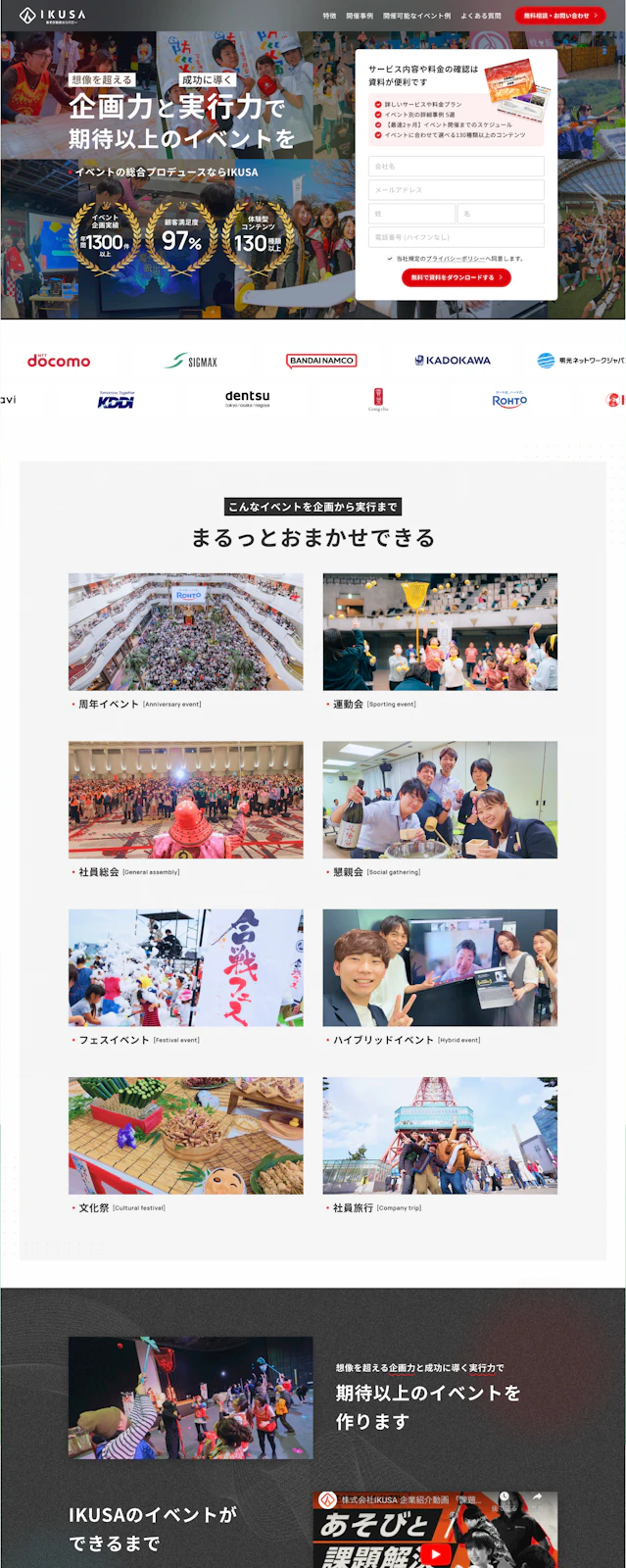Open the 開催事例 nav link
This screenshot has width=626, height=1568.
tap(360, 16)
